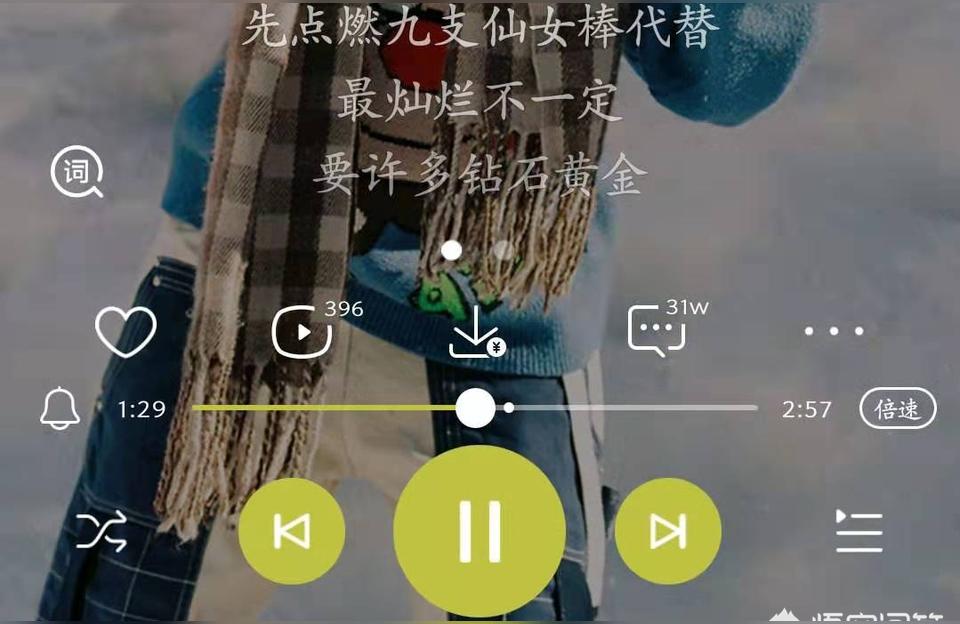Pause the current song

click(479, 531)
